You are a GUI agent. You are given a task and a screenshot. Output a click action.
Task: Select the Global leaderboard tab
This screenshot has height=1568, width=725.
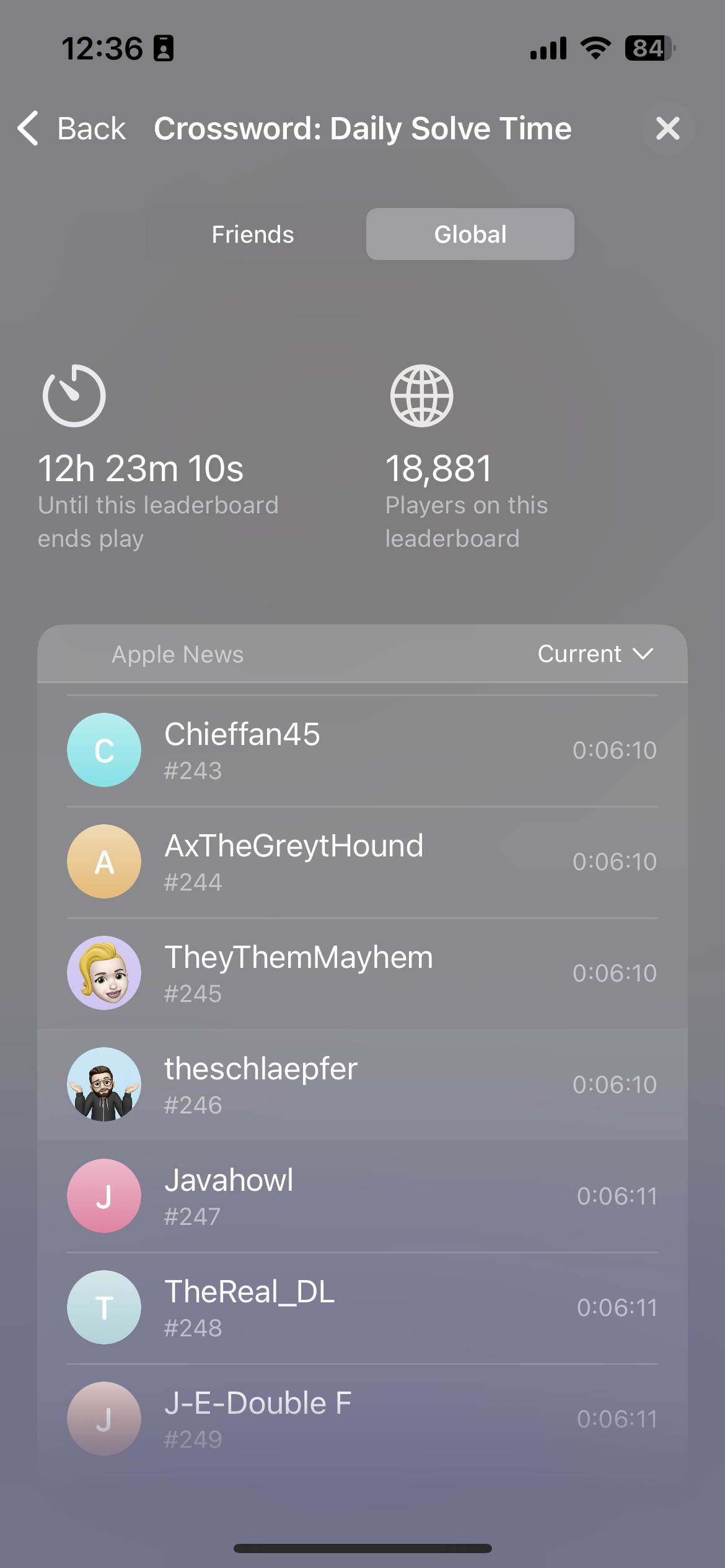[x=470, y=235]
